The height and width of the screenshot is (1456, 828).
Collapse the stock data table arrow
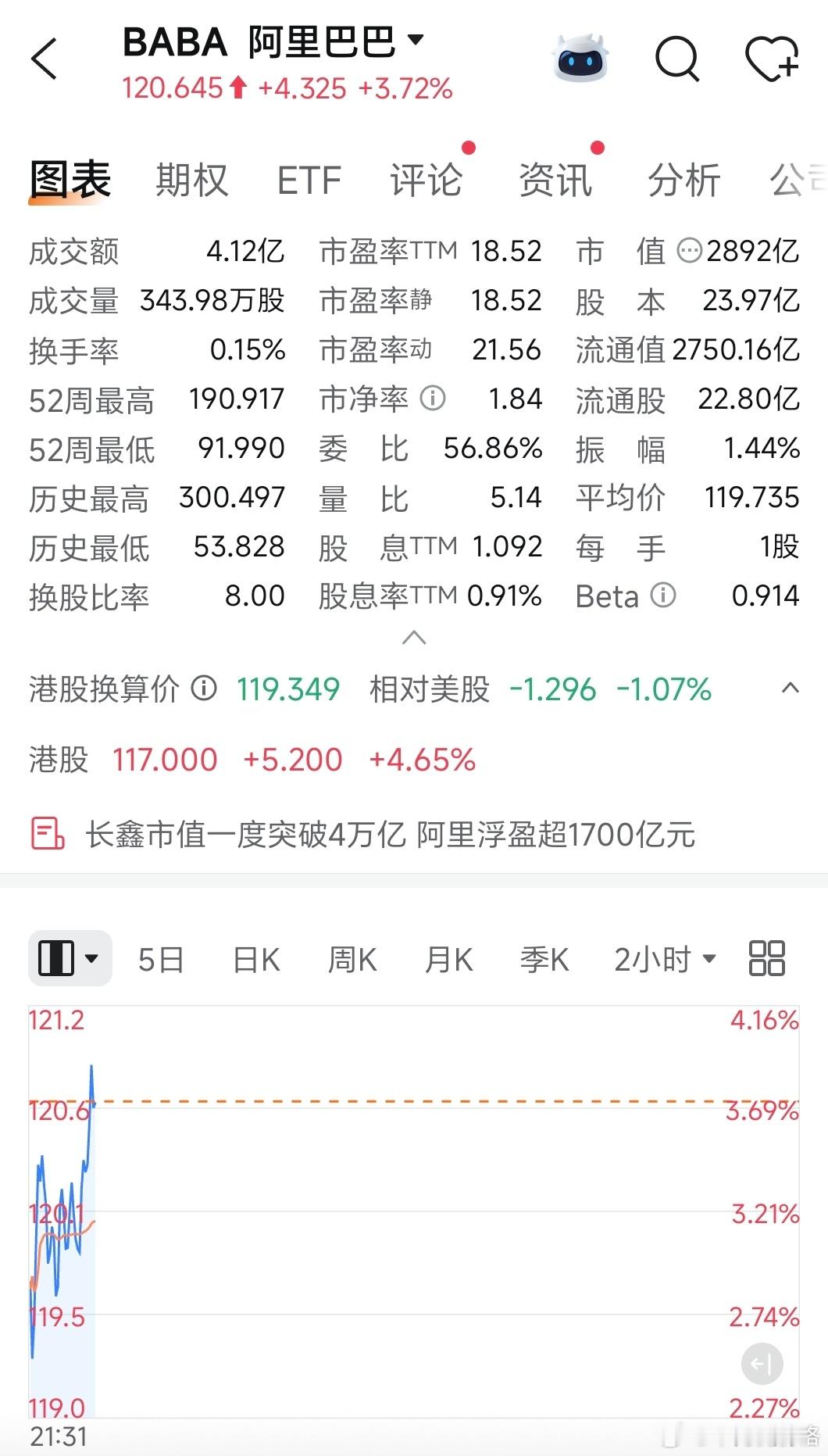coord(414,638)
